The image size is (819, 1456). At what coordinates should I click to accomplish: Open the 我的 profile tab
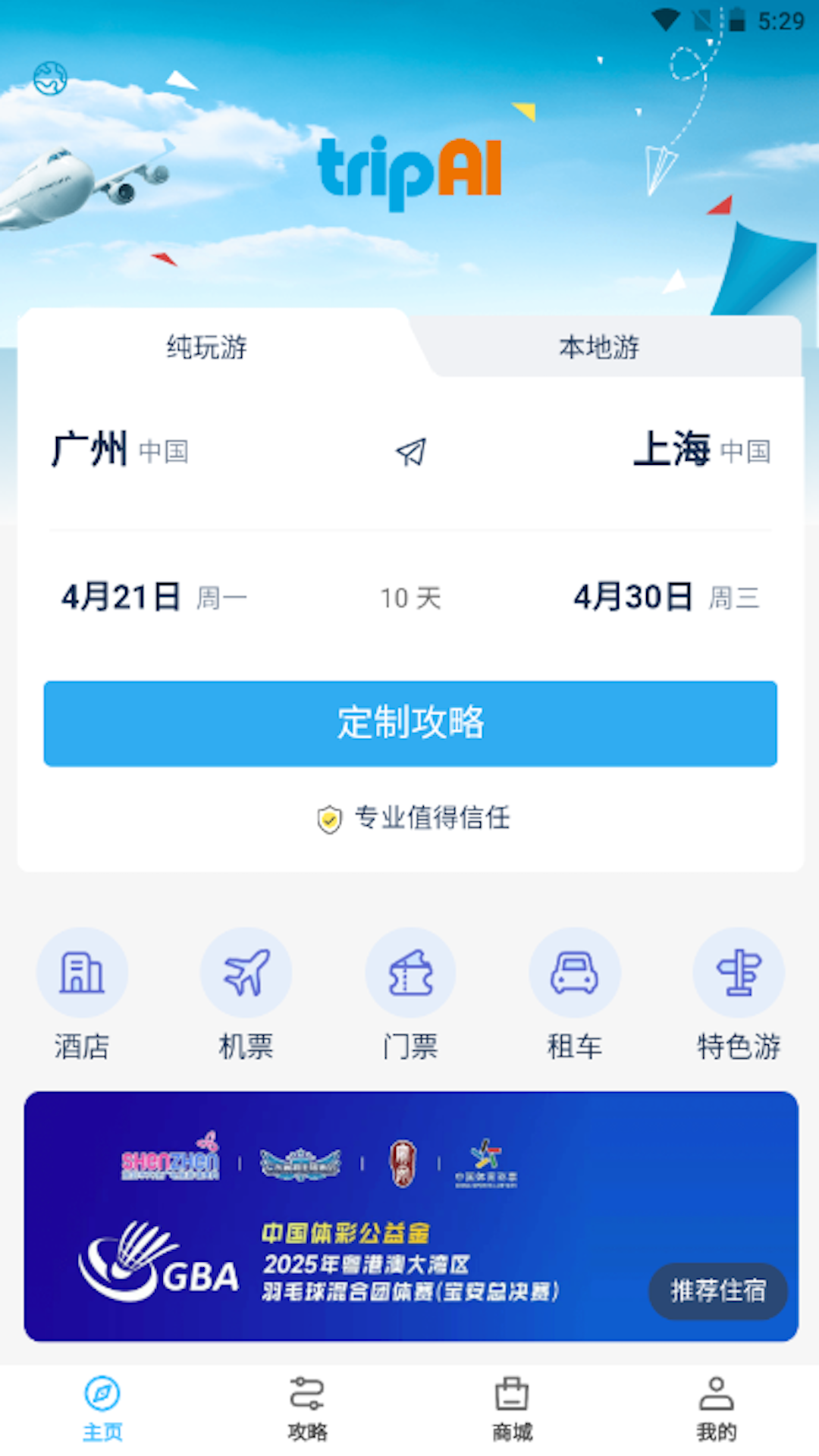pyautogui.click(x=717, y=1409)
